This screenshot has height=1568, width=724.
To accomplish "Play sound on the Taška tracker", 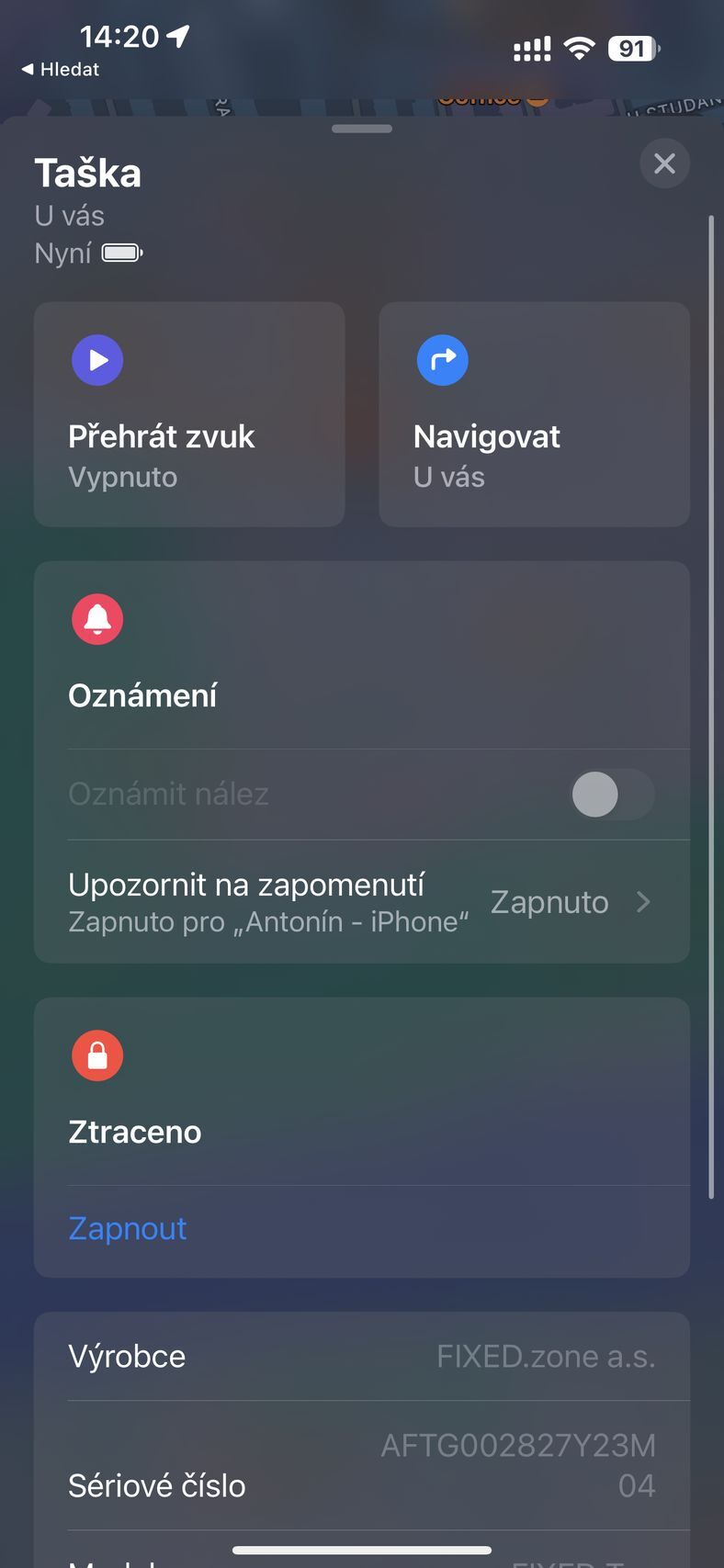I will (188, 414).
